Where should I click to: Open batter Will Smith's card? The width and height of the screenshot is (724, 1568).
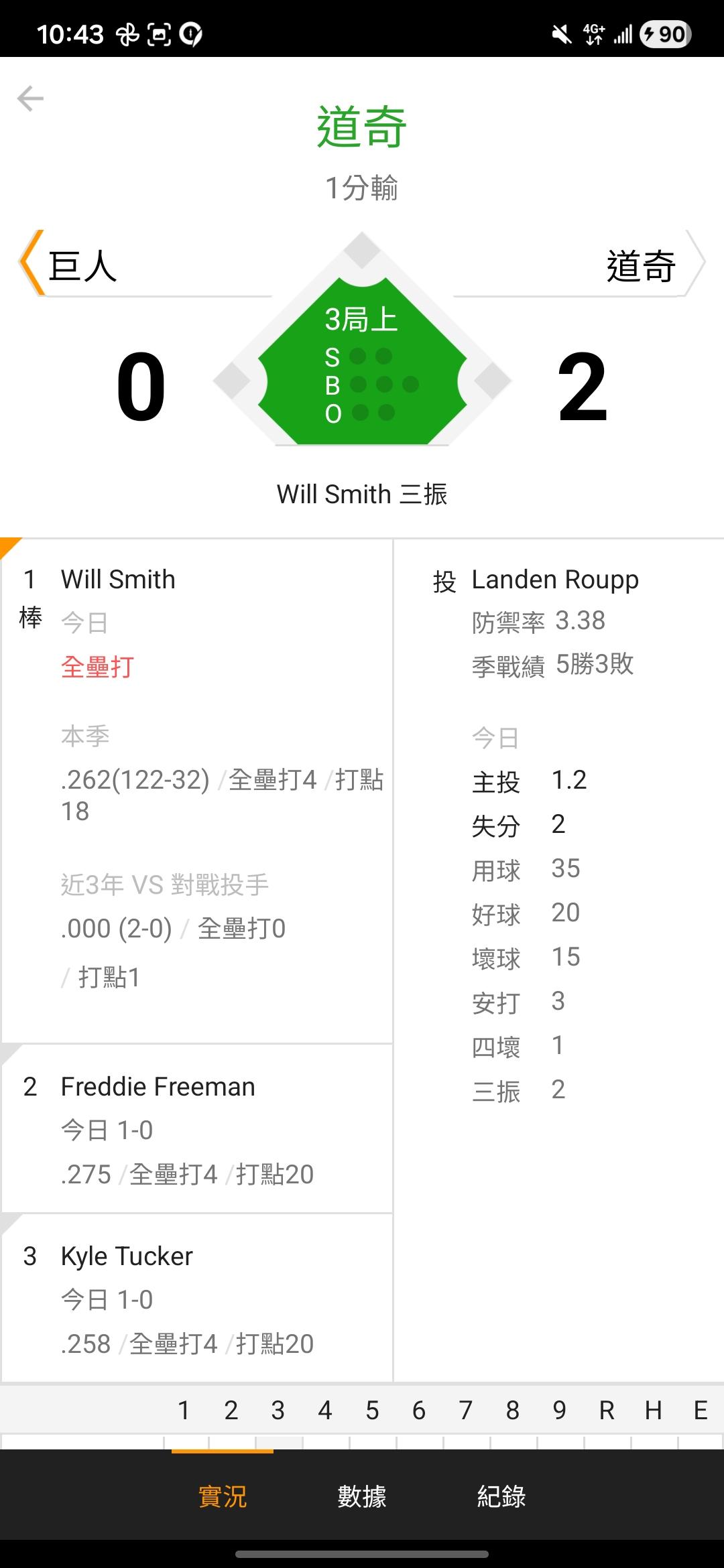(197, 791)
